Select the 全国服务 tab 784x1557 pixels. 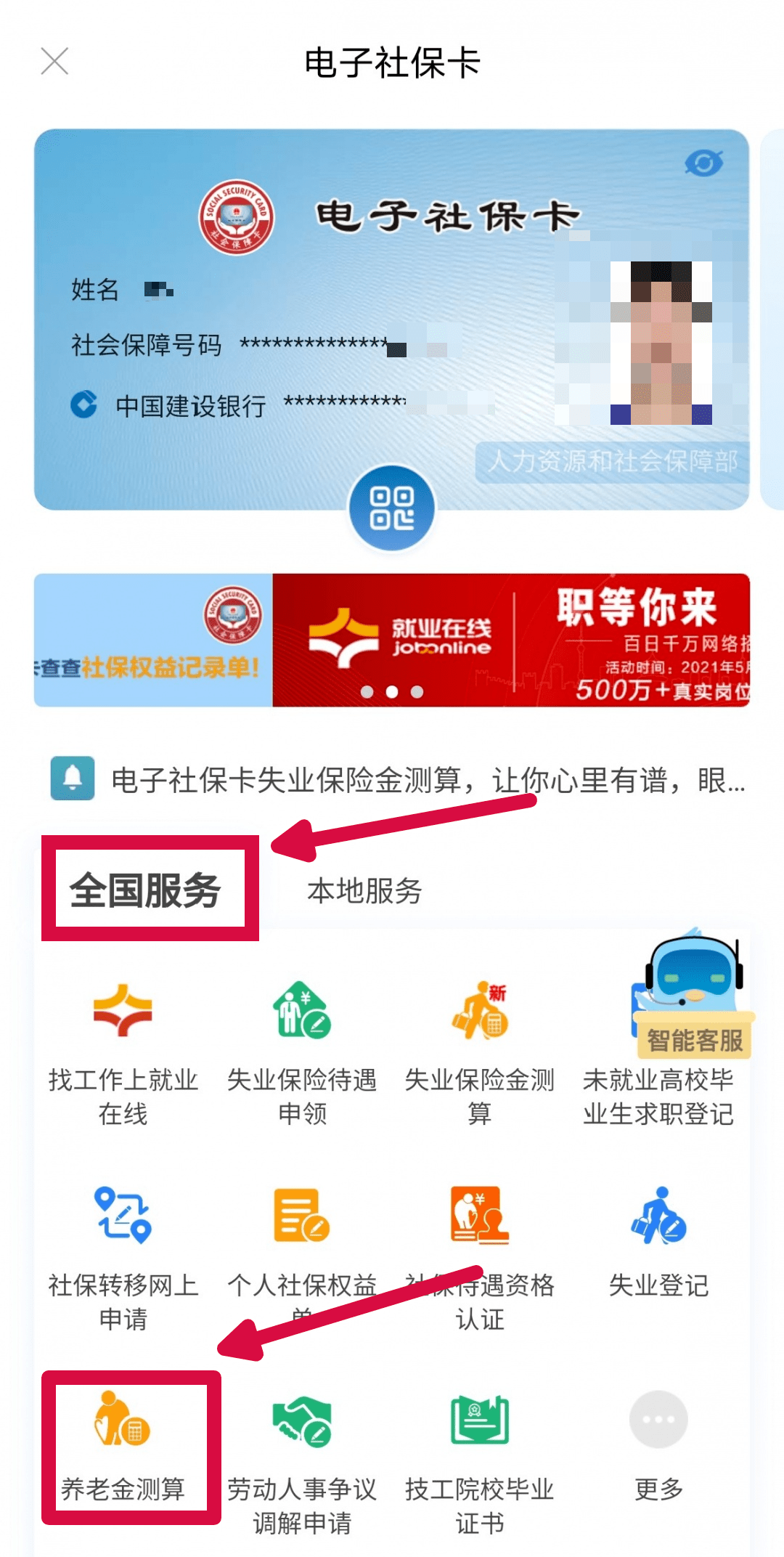[x=145, y=890]
